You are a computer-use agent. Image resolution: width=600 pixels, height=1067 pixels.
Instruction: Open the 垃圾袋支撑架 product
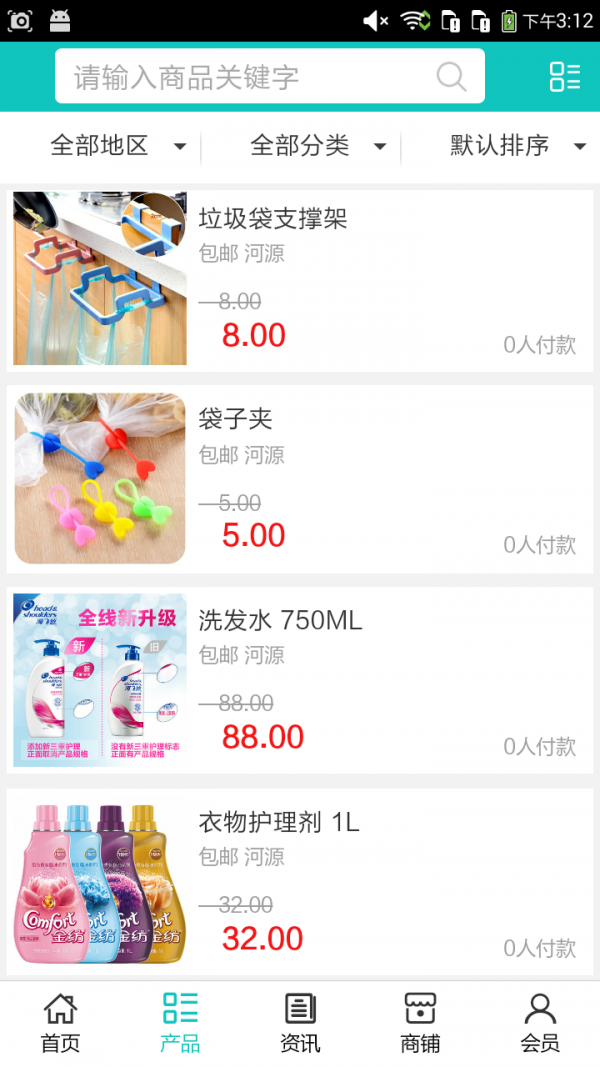300,278
